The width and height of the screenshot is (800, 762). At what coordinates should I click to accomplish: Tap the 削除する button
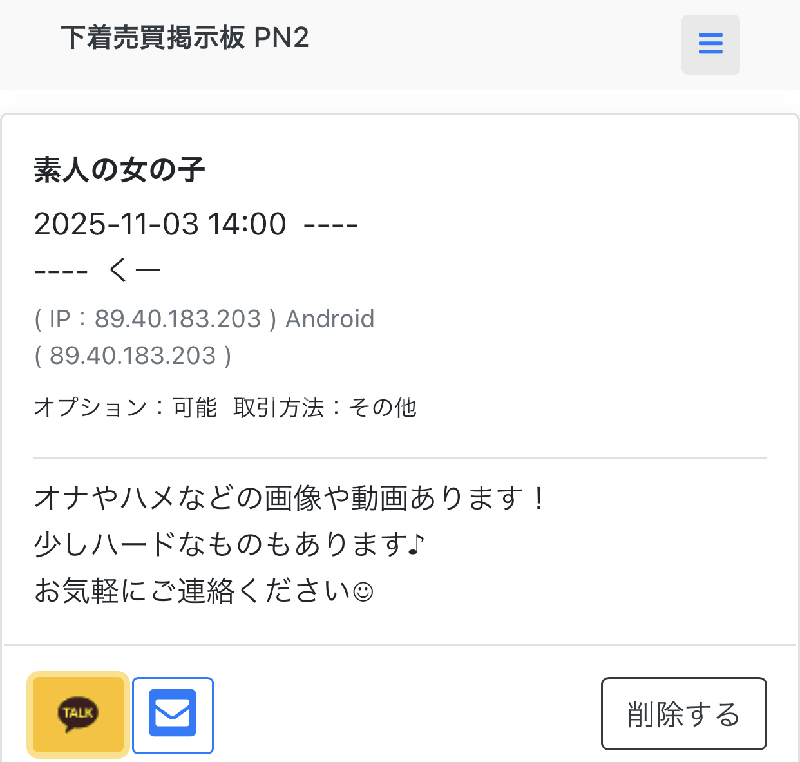684,714
